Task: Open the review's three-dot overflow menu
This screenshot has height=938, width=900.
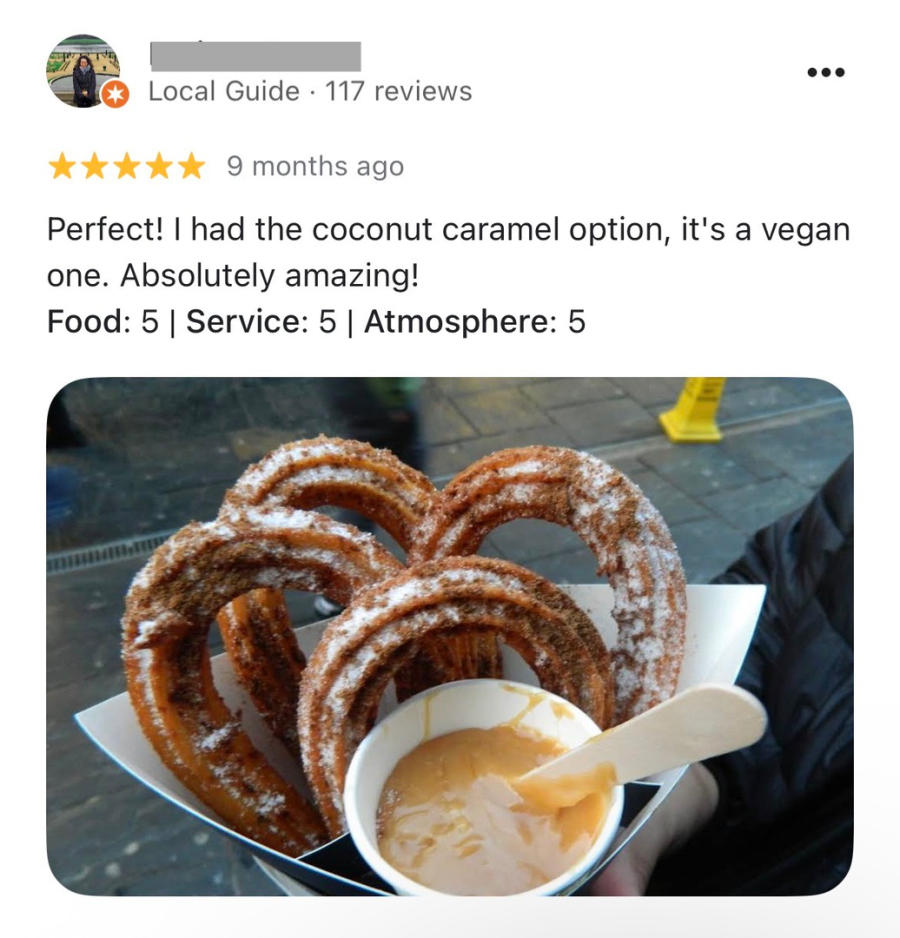Action: click(x=826, y=72)
